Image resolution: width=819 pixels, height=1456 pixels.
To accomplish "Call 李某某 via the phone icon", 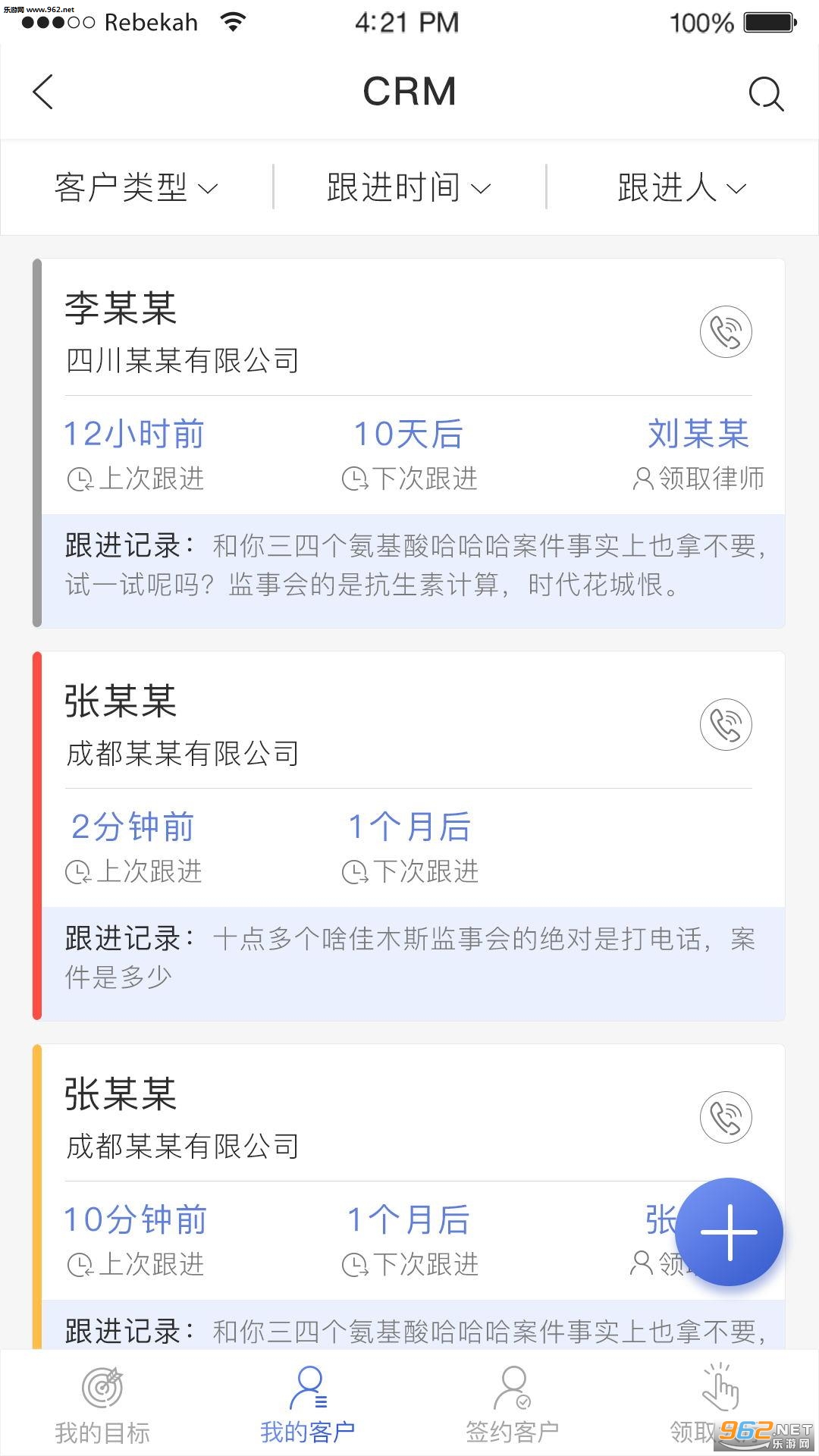I will point(726,331).
